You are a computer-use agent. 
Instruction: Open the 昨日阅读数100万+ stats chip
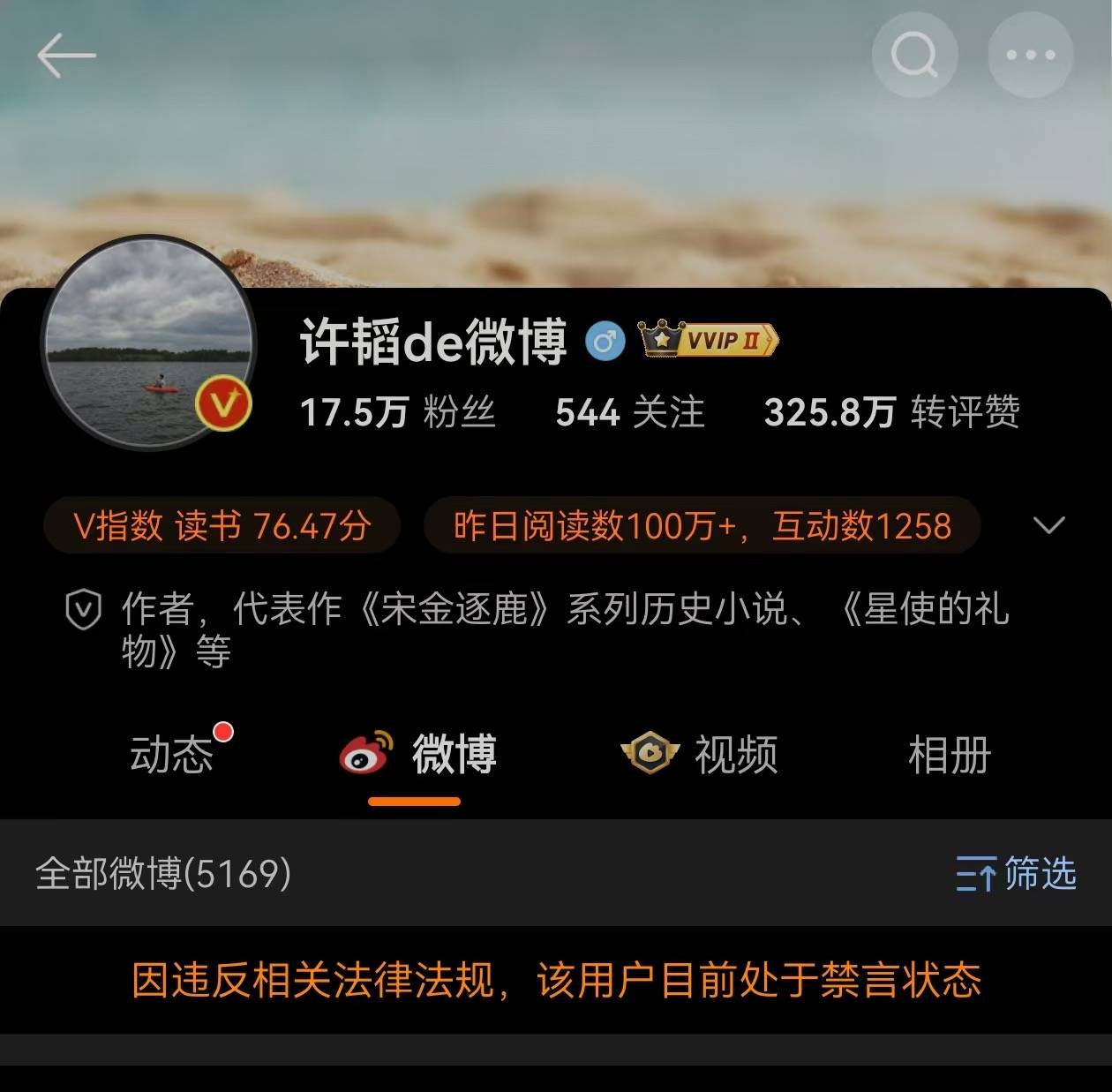pos(702,526)
